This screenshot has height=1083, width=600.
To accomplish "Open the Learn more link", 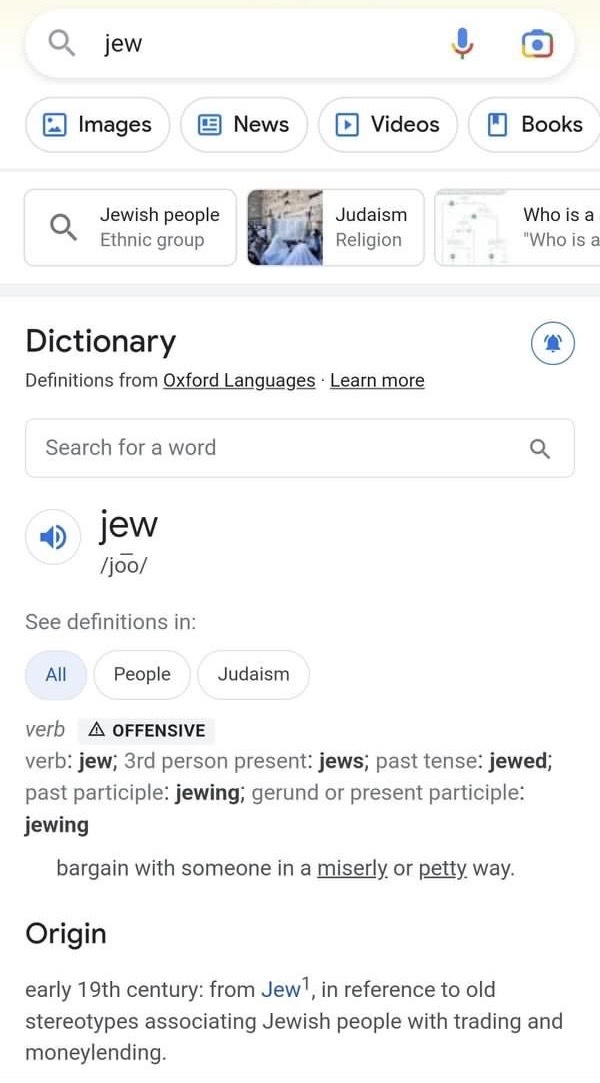I will point(377,381).
